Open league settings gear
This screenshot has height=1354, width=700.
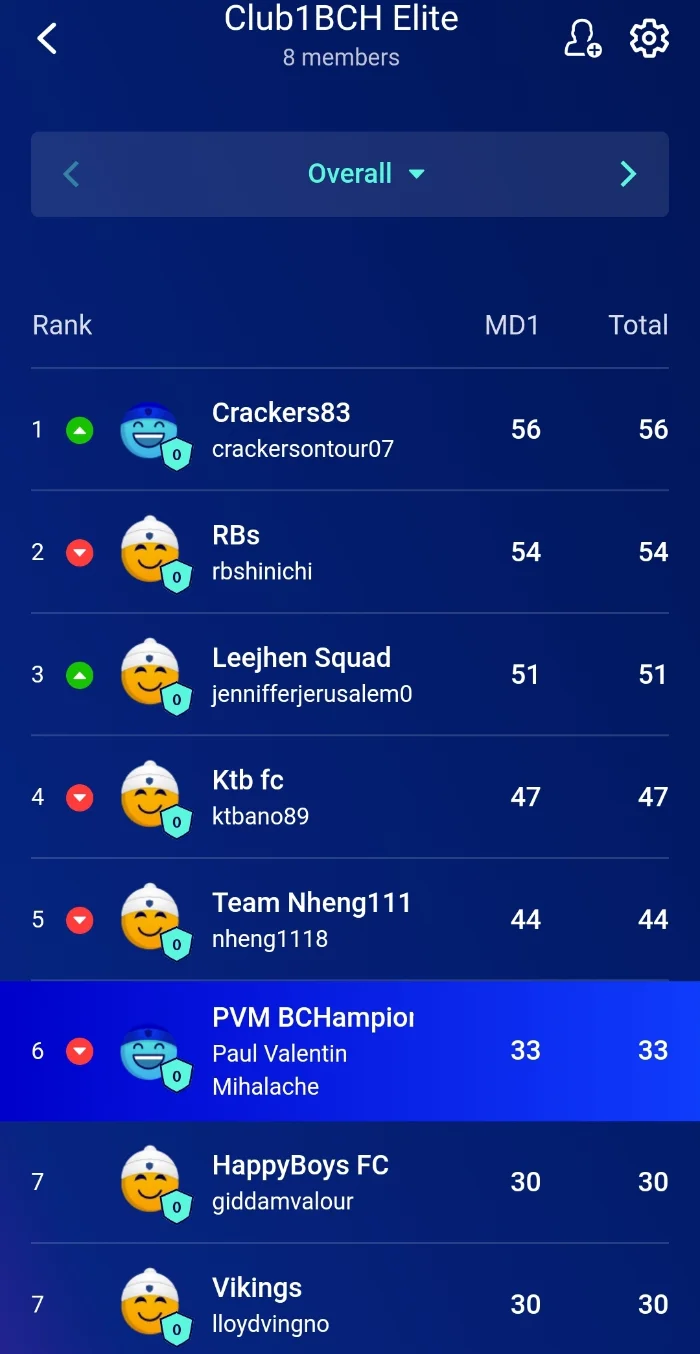tap(649, 39)
